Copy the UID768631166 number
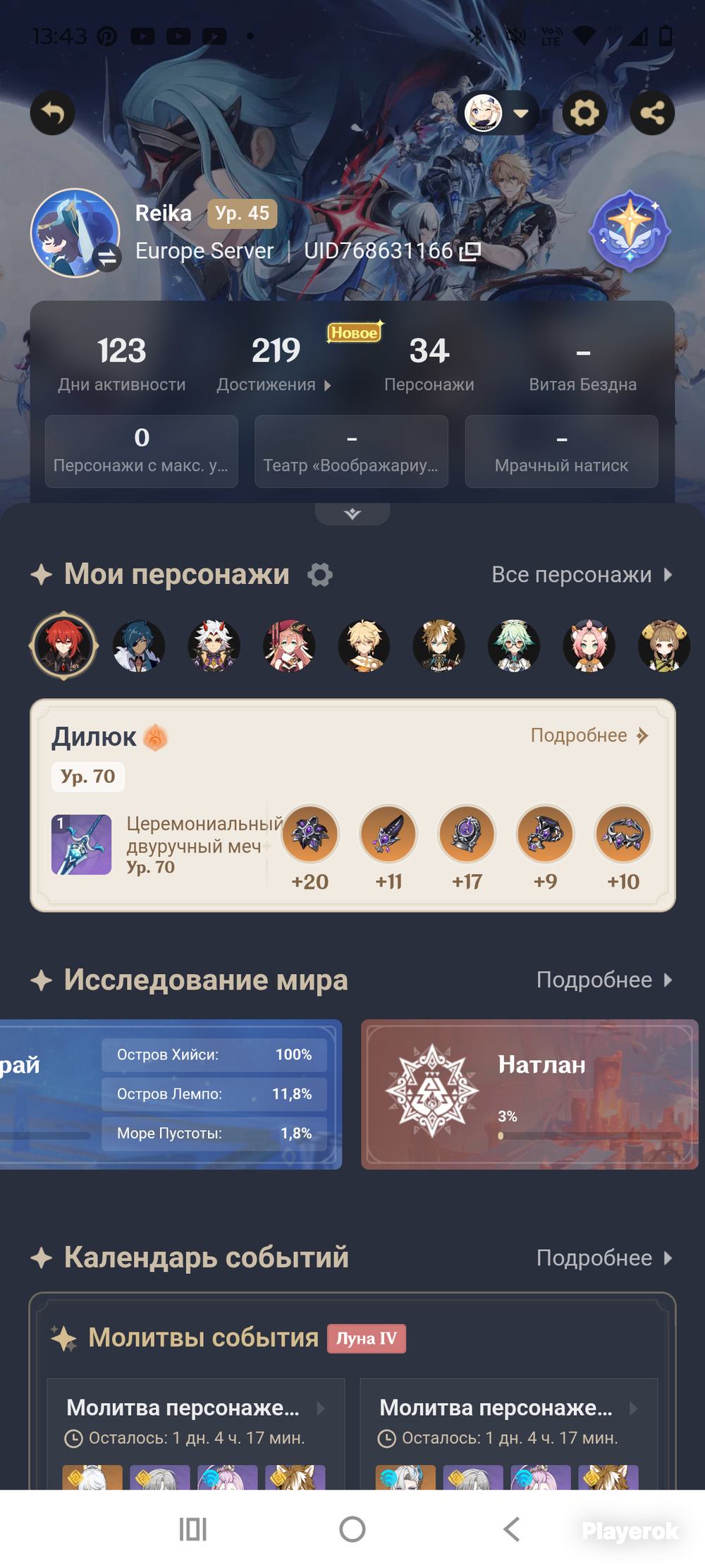Image resolution: width=705 pixels, height=1568 pixels. [x=470, y=251]
